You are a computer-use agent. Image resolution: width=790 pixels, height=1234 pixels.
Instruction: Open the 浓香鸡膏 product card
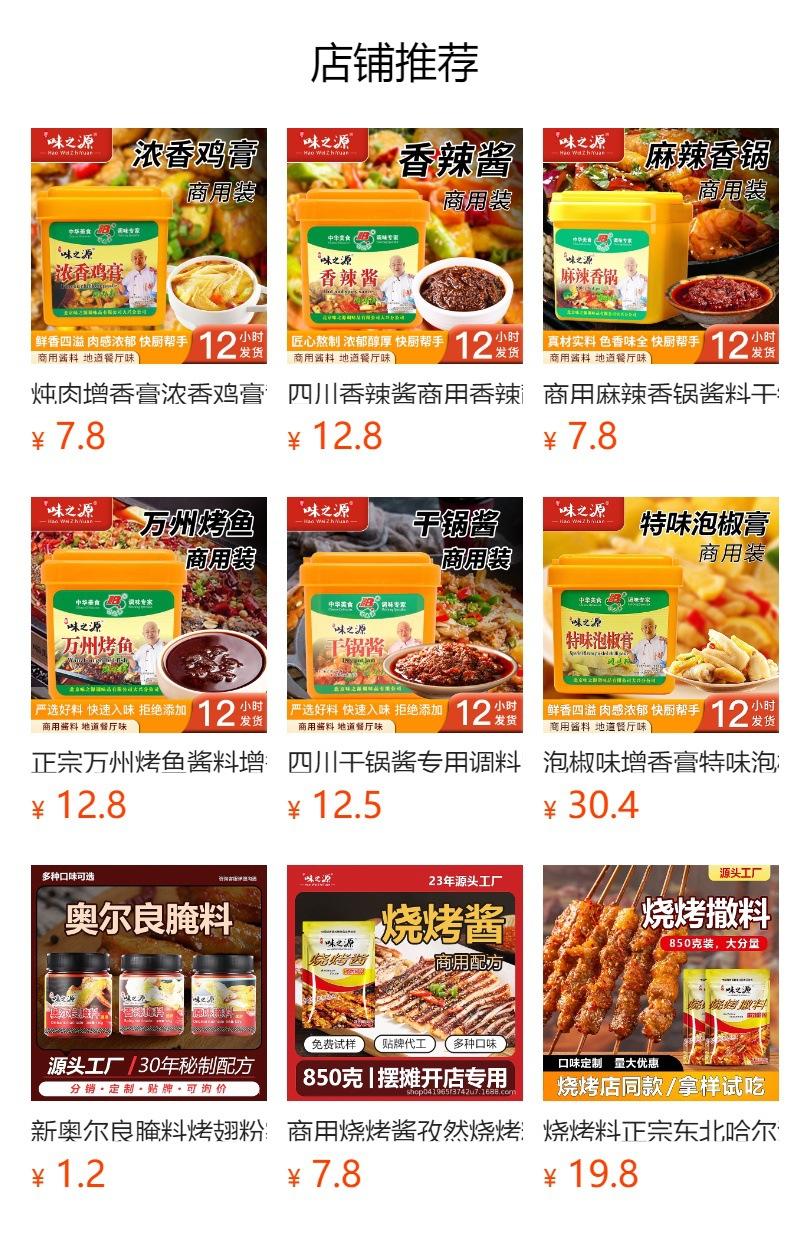pyautogui.click(x=149, y=246)
